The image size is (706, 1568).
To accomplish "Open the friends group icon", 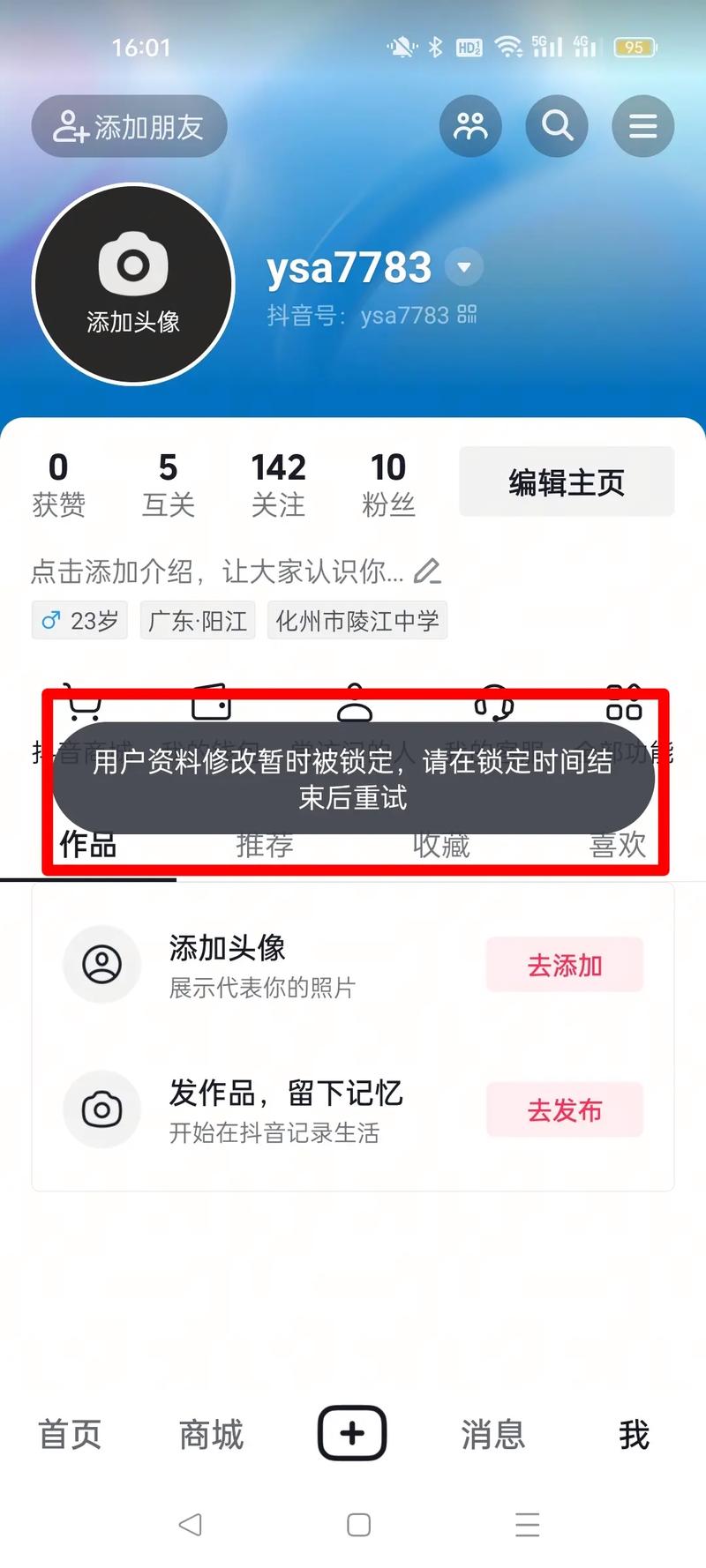I will pyautogui.click(x=470, y=127).
